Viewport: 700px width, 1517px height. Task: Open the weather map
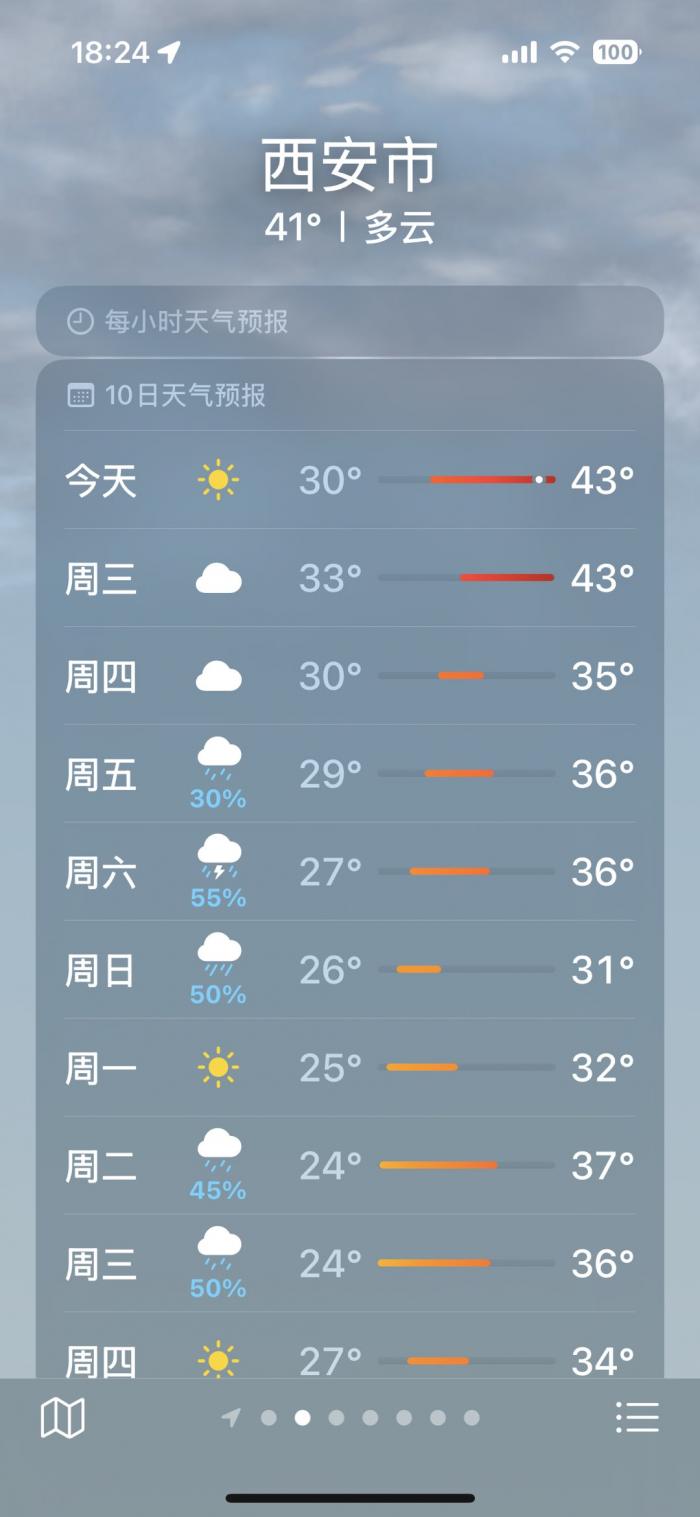62,1417
